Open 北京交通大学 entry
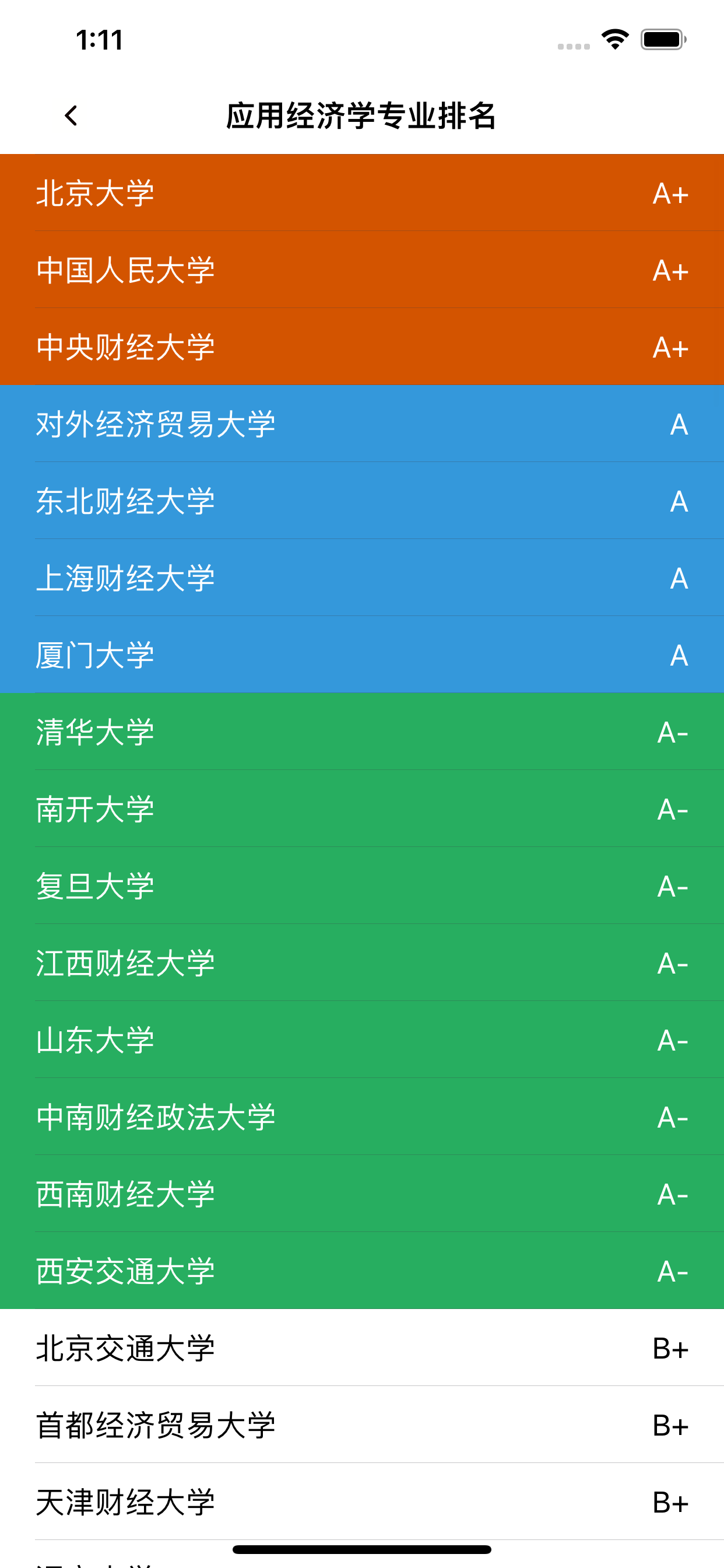The image size is (724, 1568). tap(362, 1347)
